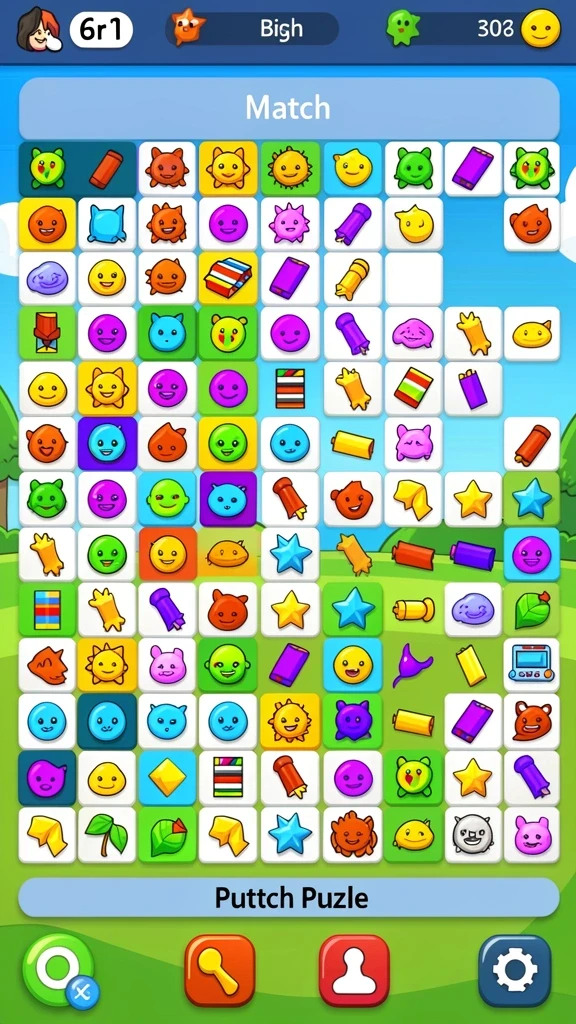Pick the two-leaf green sprout tile
The width and height of the screenshot is (576, 1024).
coord(107,835)
